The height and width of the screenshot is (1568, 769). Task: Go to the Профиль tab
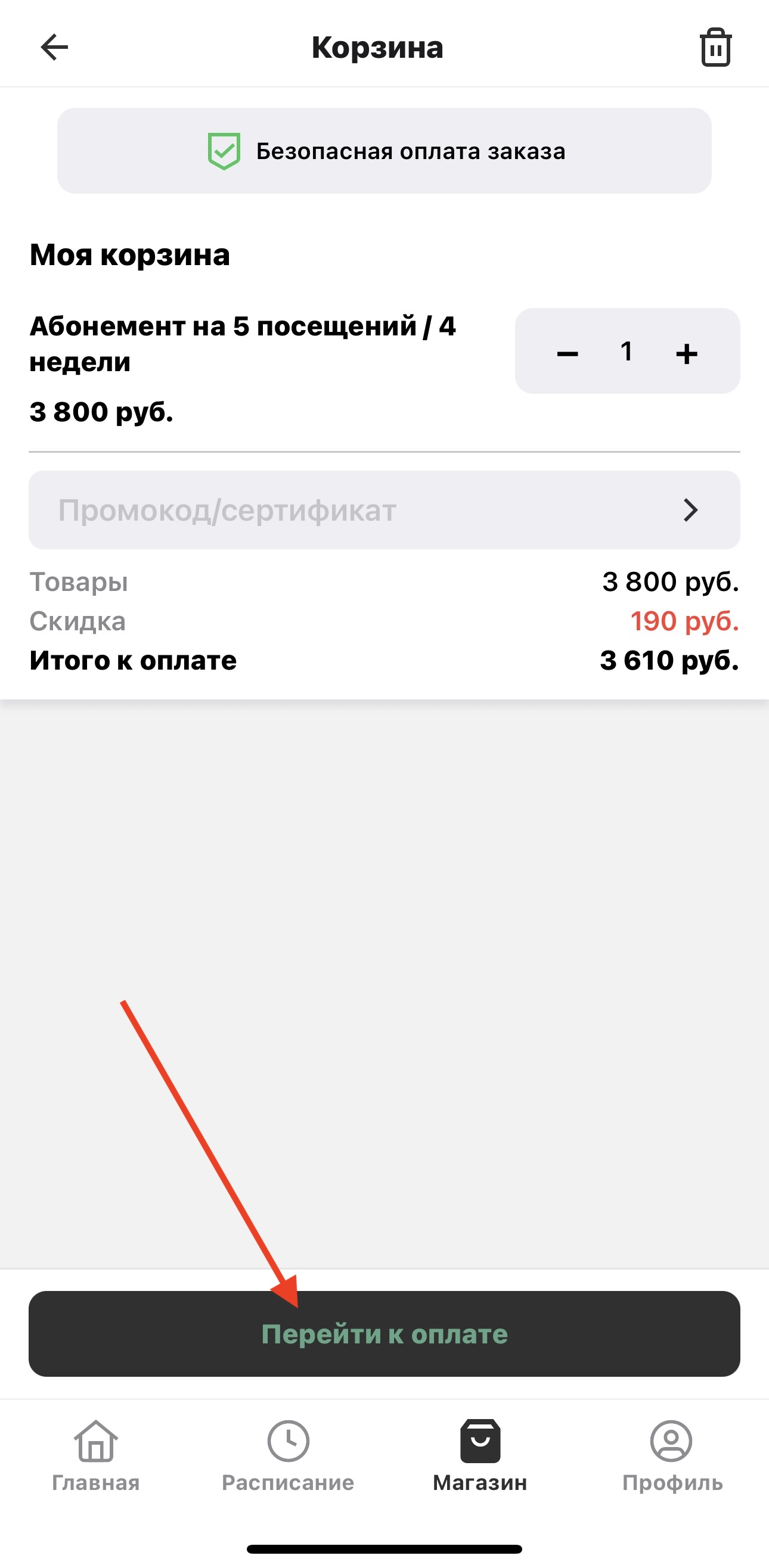[672, 1455]
